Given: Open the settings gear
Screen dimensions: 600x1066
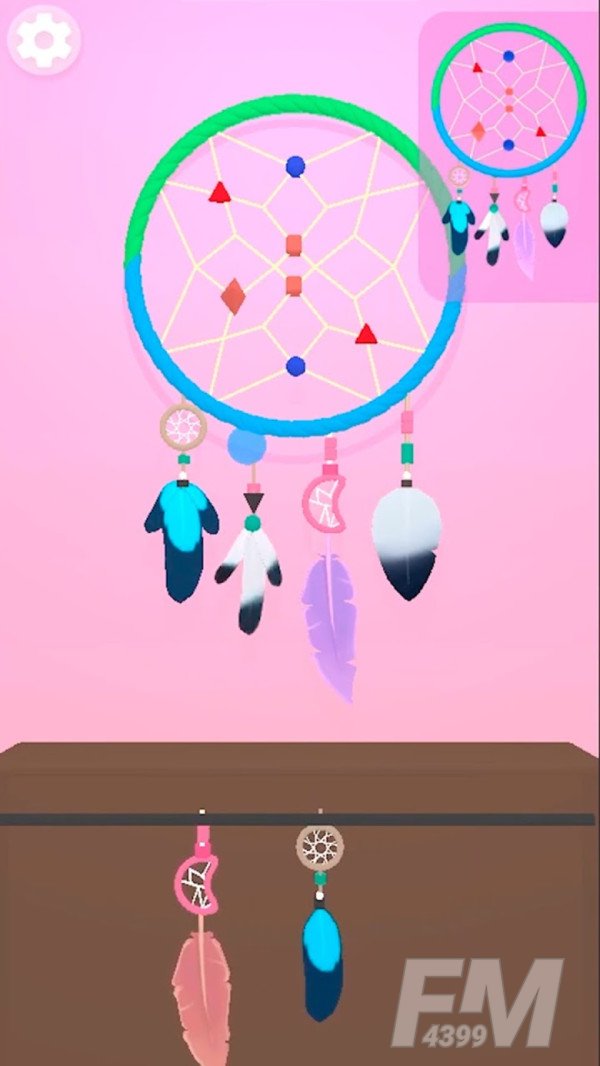Looking at the screenshot, I should click(x=43, y=39).
